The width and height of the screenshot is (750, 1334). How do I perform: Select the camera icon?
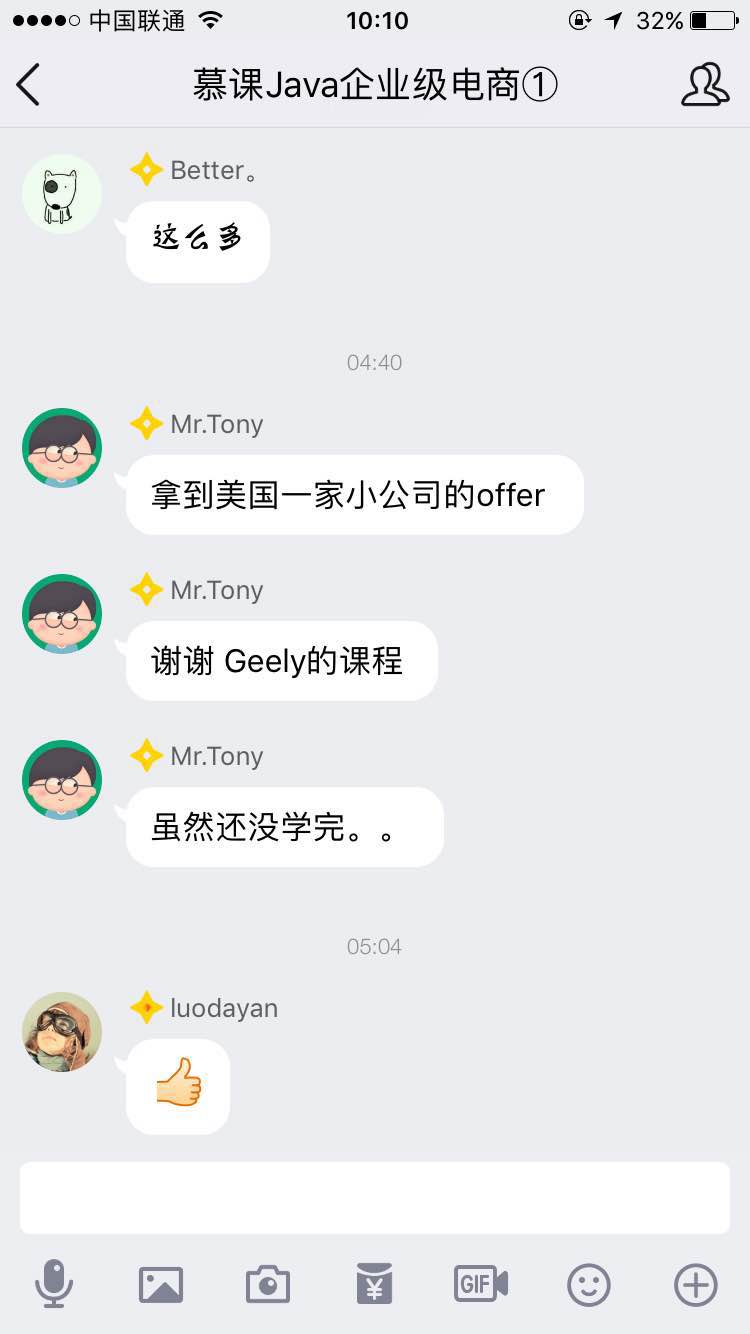pos(267,1285)
